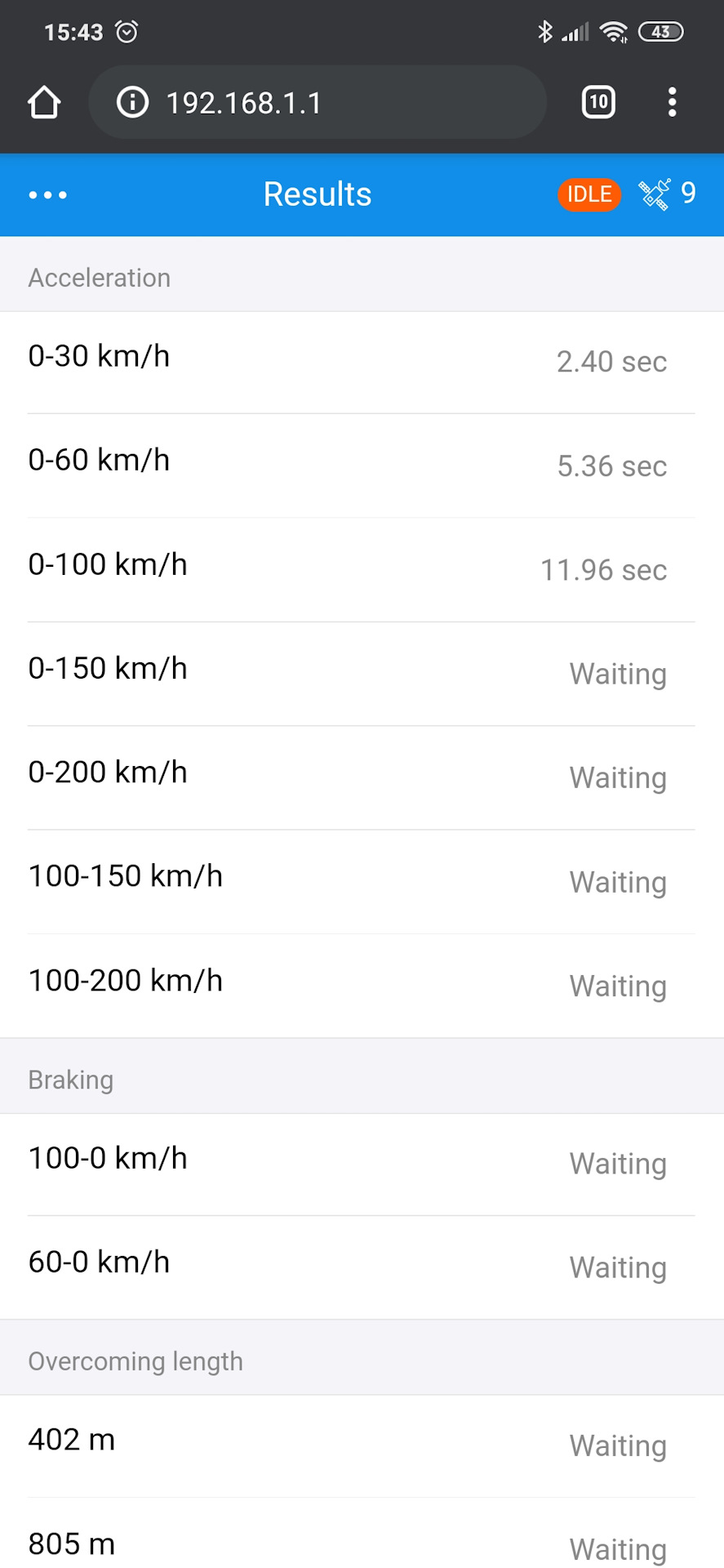Open the three-dot app menu beside Results
This screenshot has width=724, height=1568.
(47, 194)
